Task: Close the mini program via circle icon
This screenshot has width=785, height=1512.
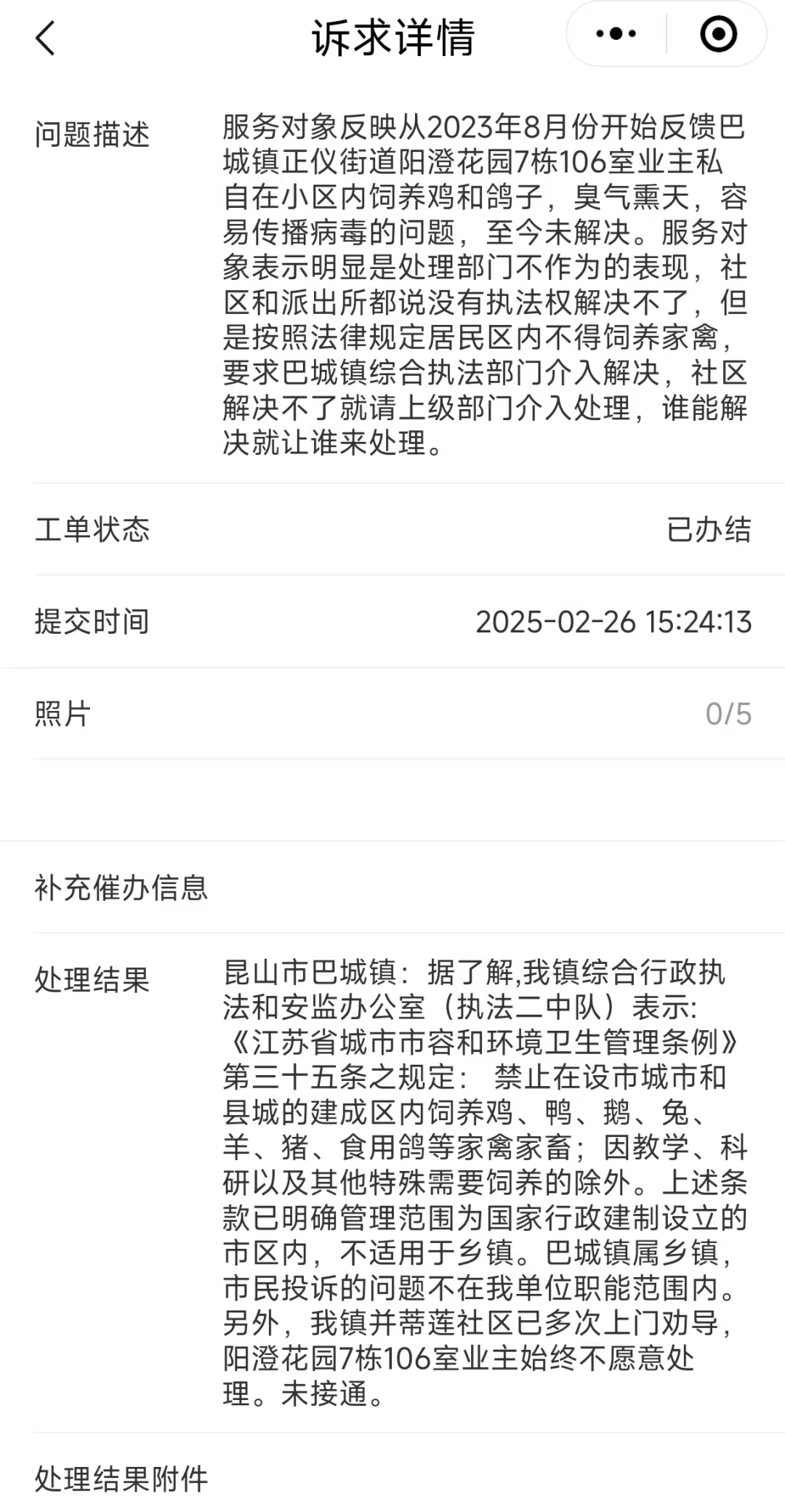Action: click(x=718, y=34)
